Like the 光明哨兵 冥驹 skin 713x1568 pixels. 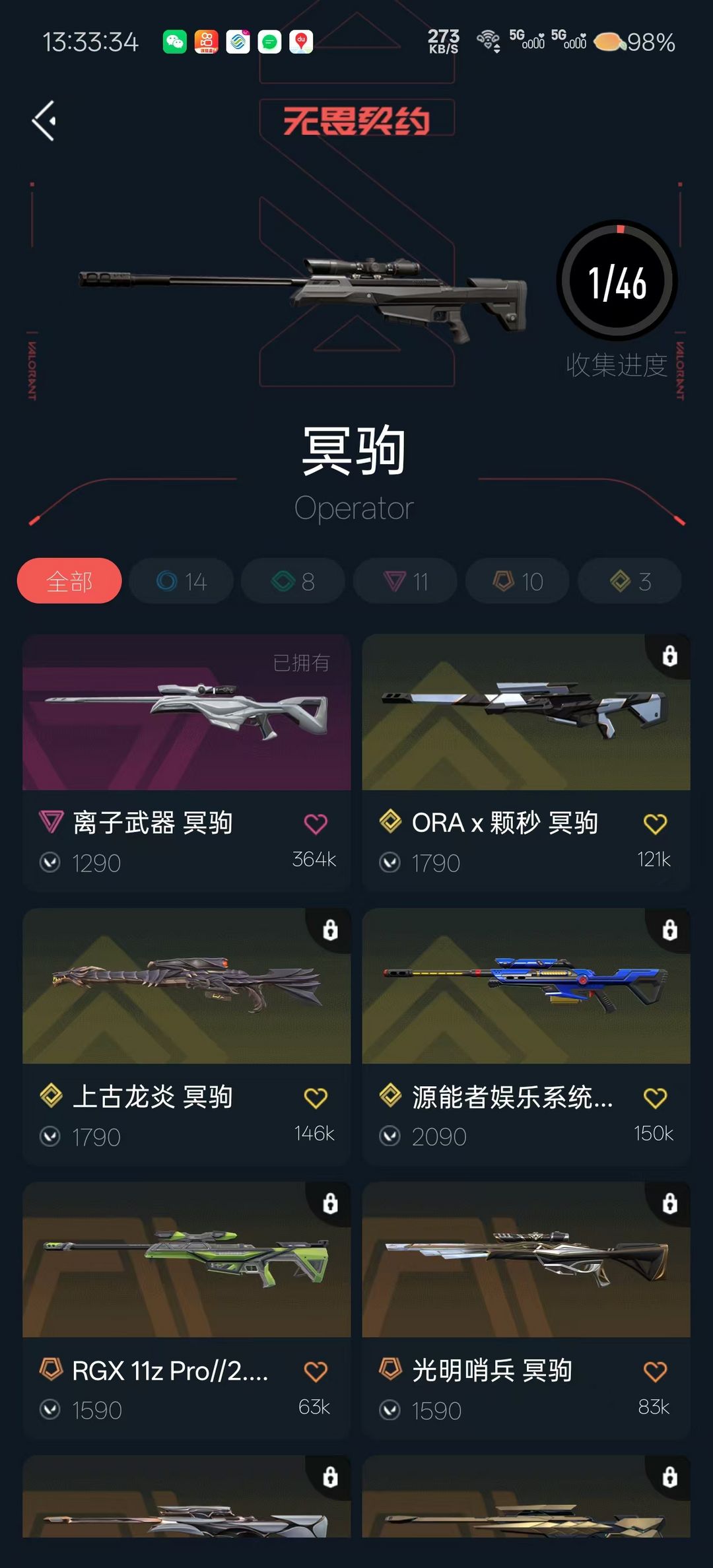[x=655, y=1371]
